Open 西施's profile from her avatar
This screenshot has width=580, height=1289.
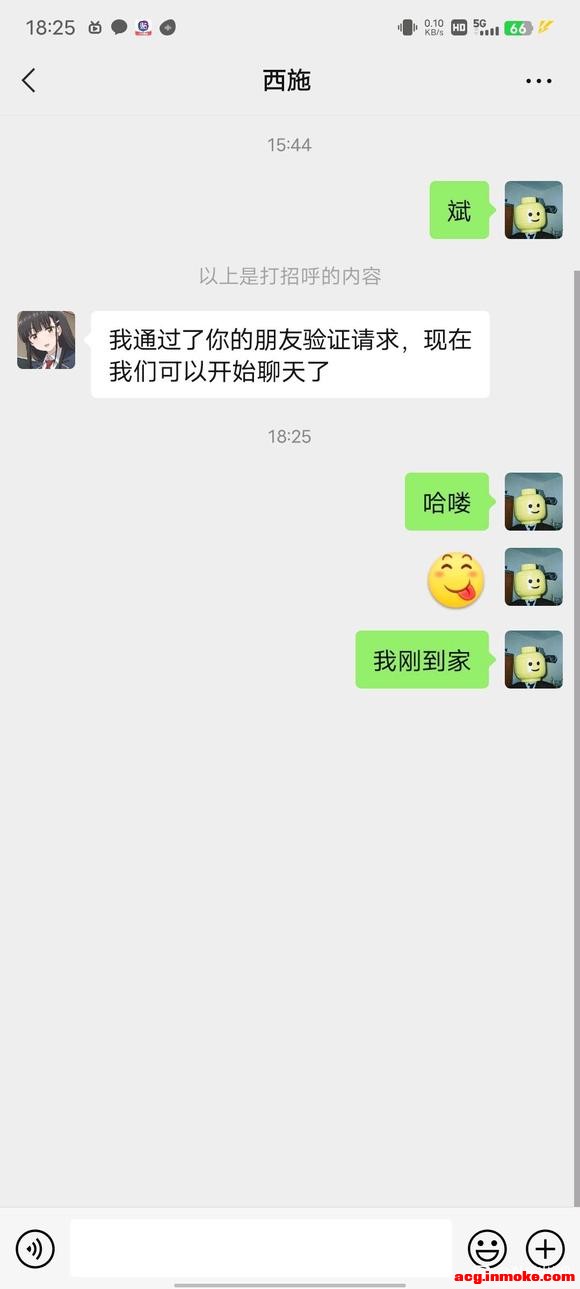46,339
